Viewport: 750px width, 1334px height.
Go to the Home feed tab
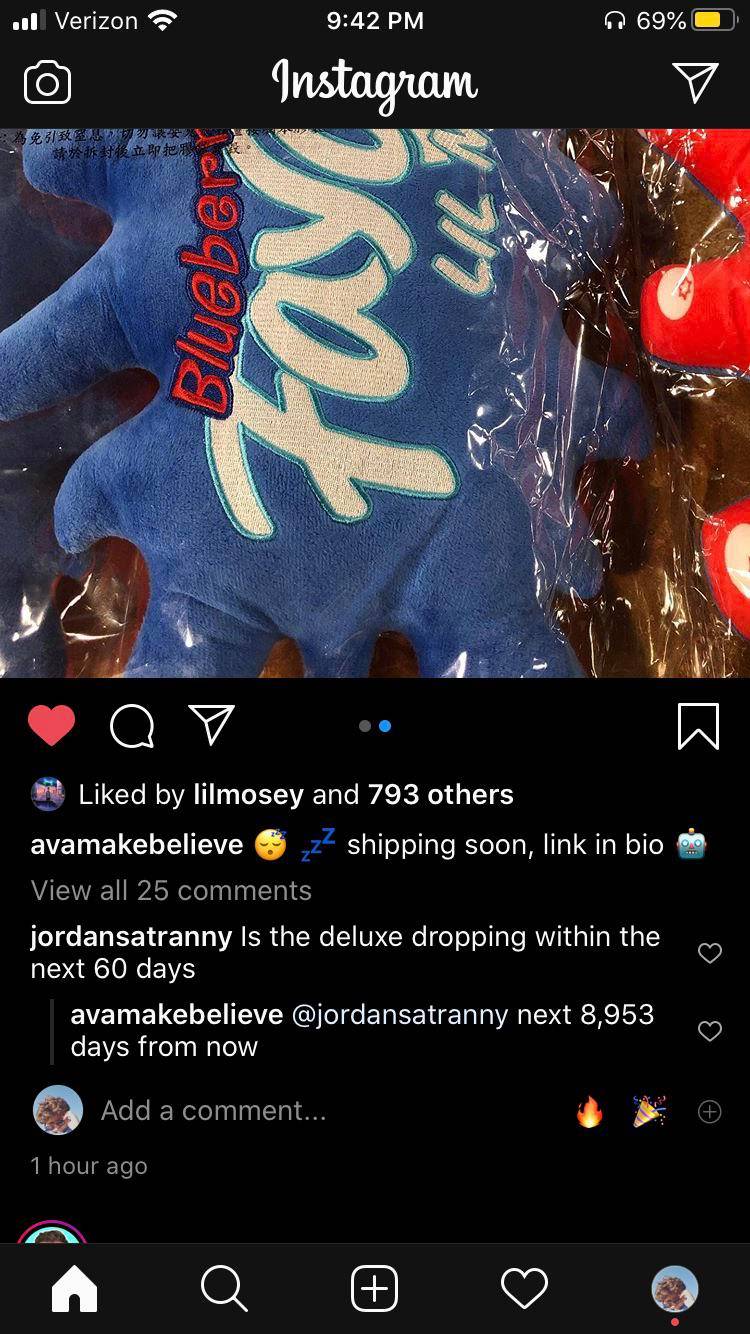pos(75,1288)
